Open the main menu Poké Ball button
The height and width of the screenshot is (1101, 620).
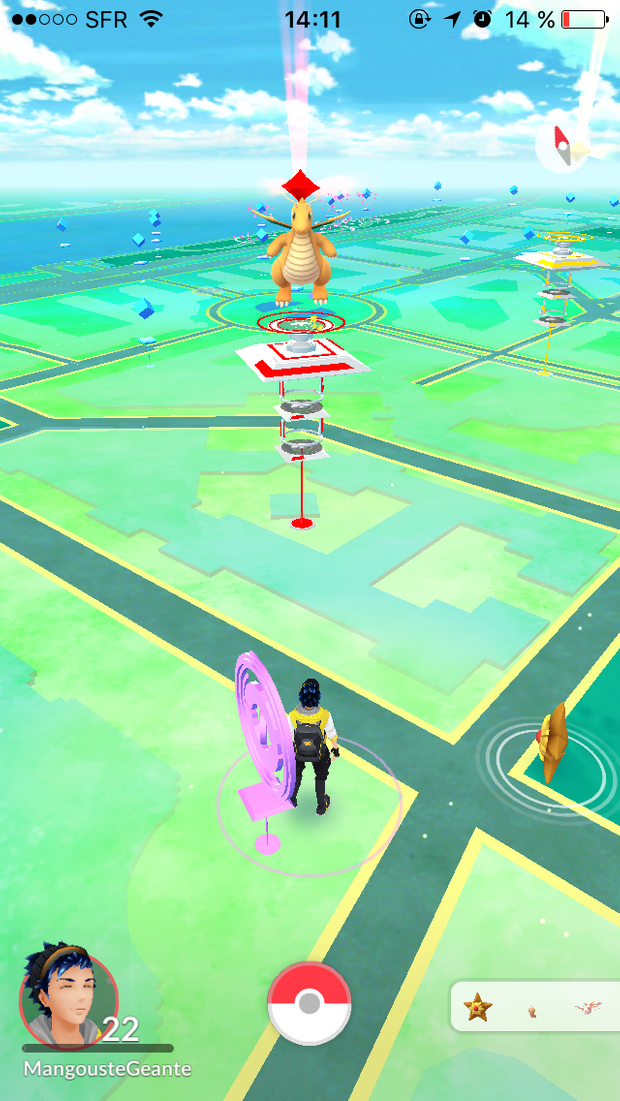(309, 1004)
